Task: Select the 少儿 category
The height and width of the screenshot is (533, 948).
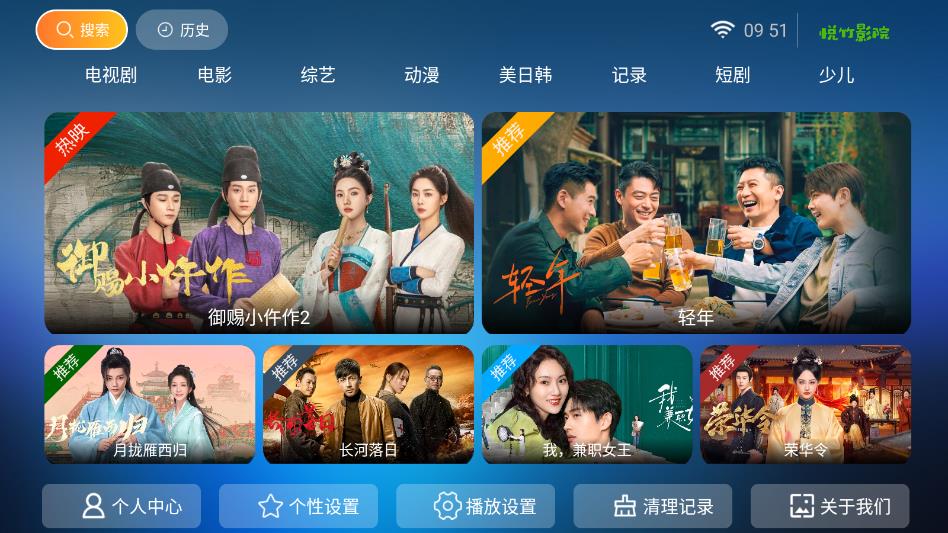Action: (x=836, y=75)
